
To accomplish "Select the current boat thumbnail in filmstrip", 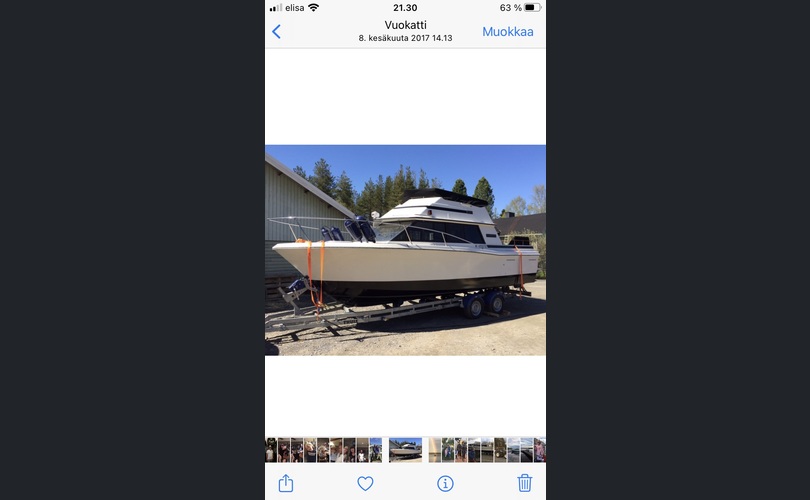I will [x=405, y=450].
